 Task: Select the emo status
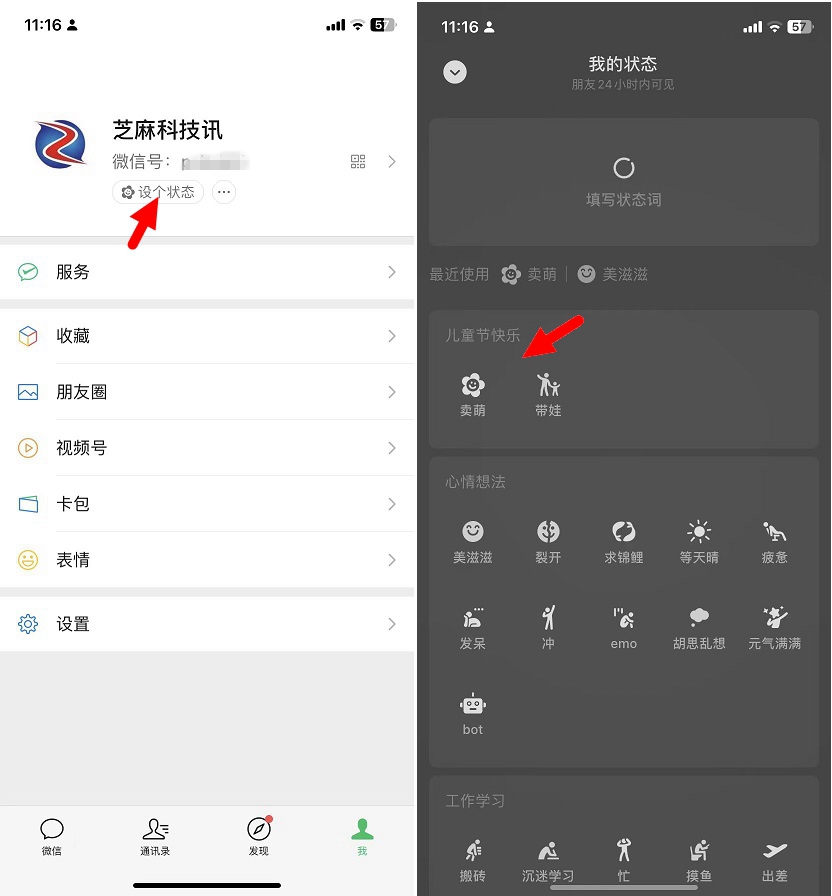point(623,627)
